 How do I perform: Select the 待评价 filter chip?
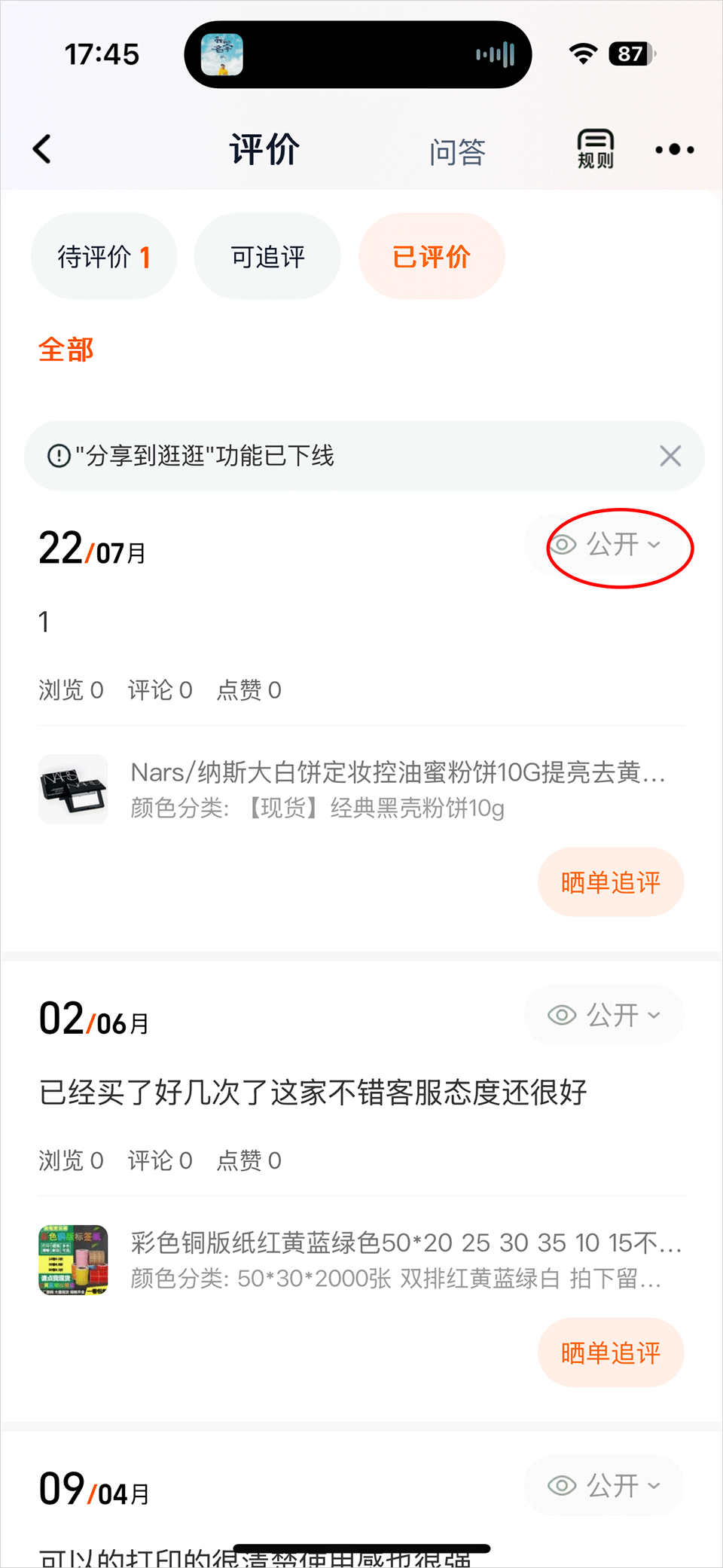[104, 257]
